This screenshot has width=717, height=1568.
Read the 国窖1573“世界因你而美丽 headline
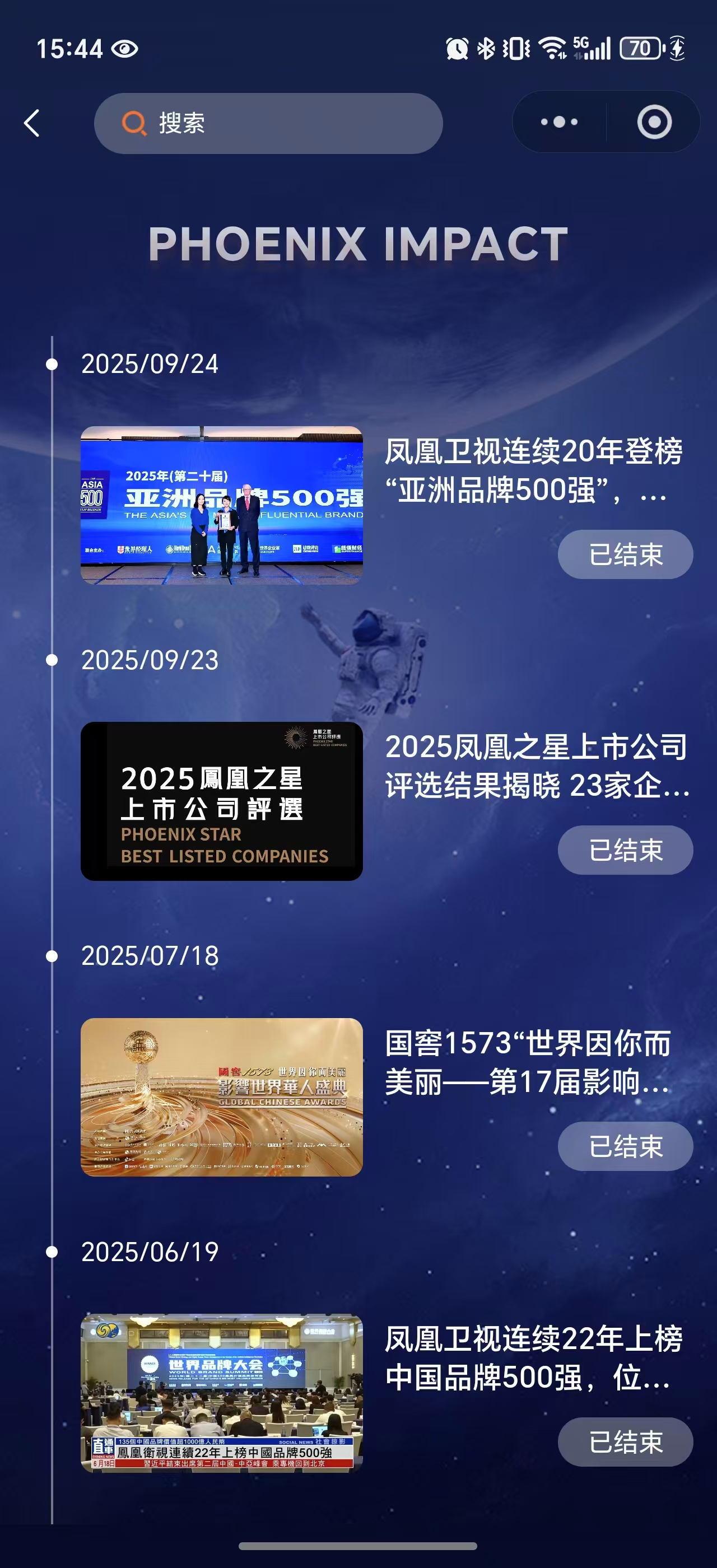click(x=528, y=1062)
